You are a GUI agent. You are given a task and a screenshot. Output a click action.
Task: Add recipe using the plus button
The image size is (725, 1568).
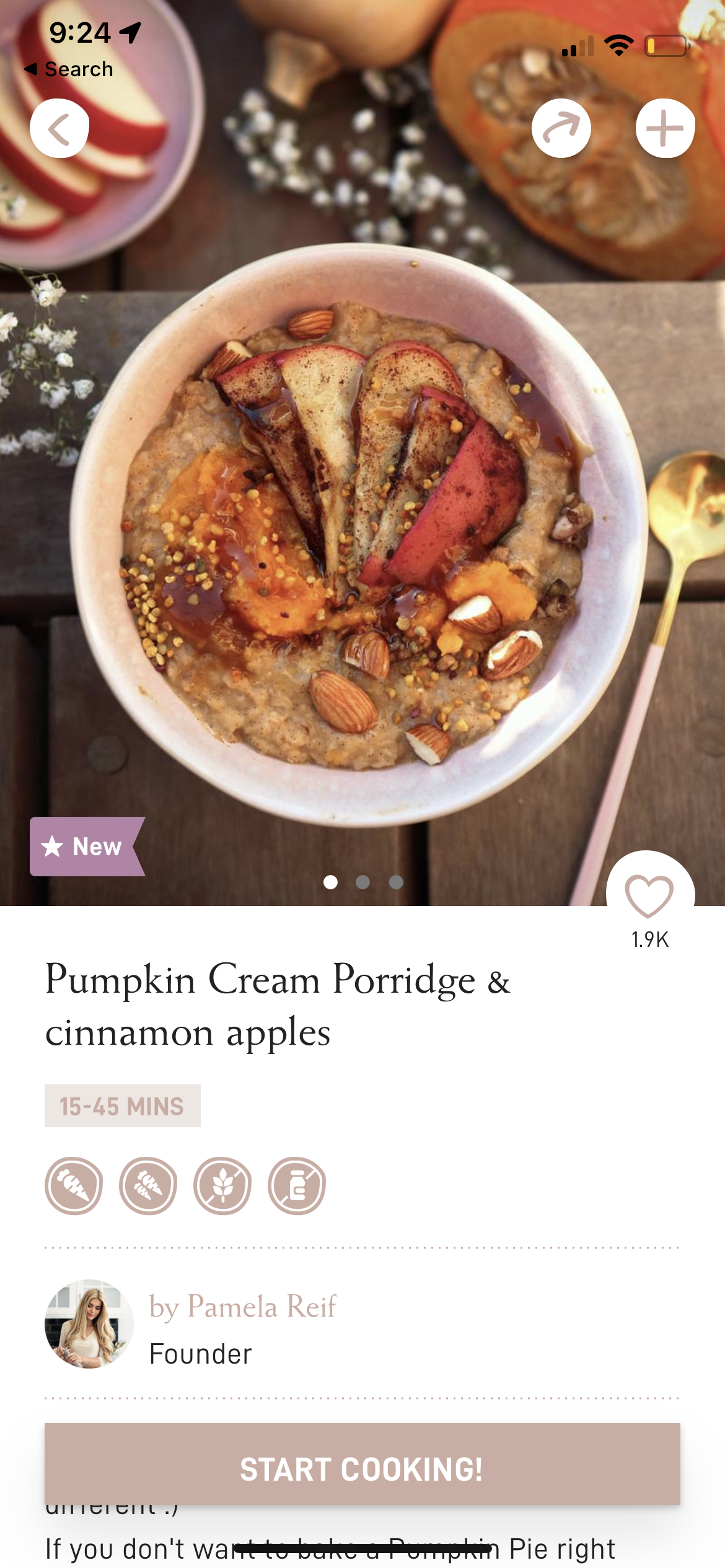(x=665, y=129)
